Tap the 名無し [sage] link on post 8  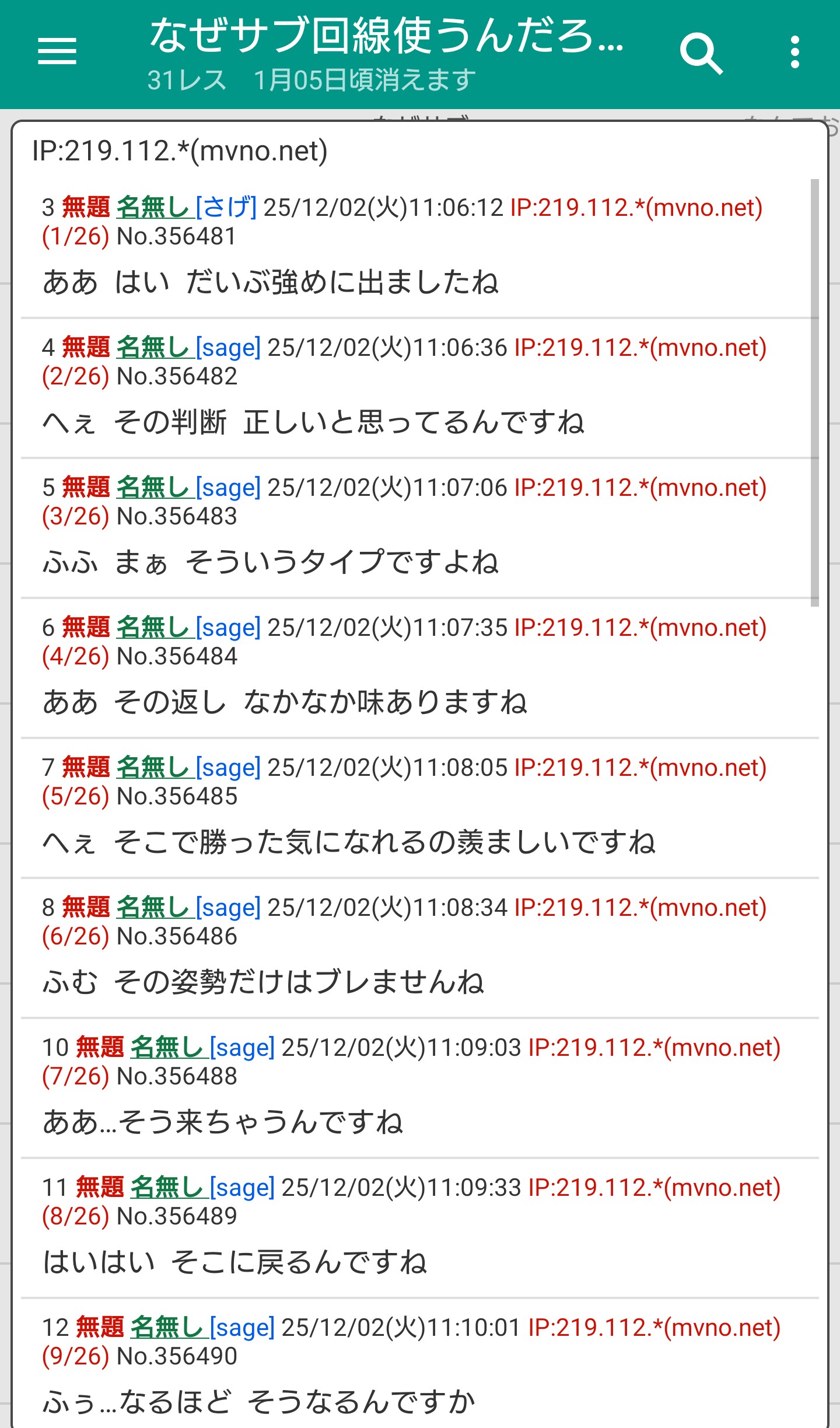pyautogui.click(x=188, y=908)
